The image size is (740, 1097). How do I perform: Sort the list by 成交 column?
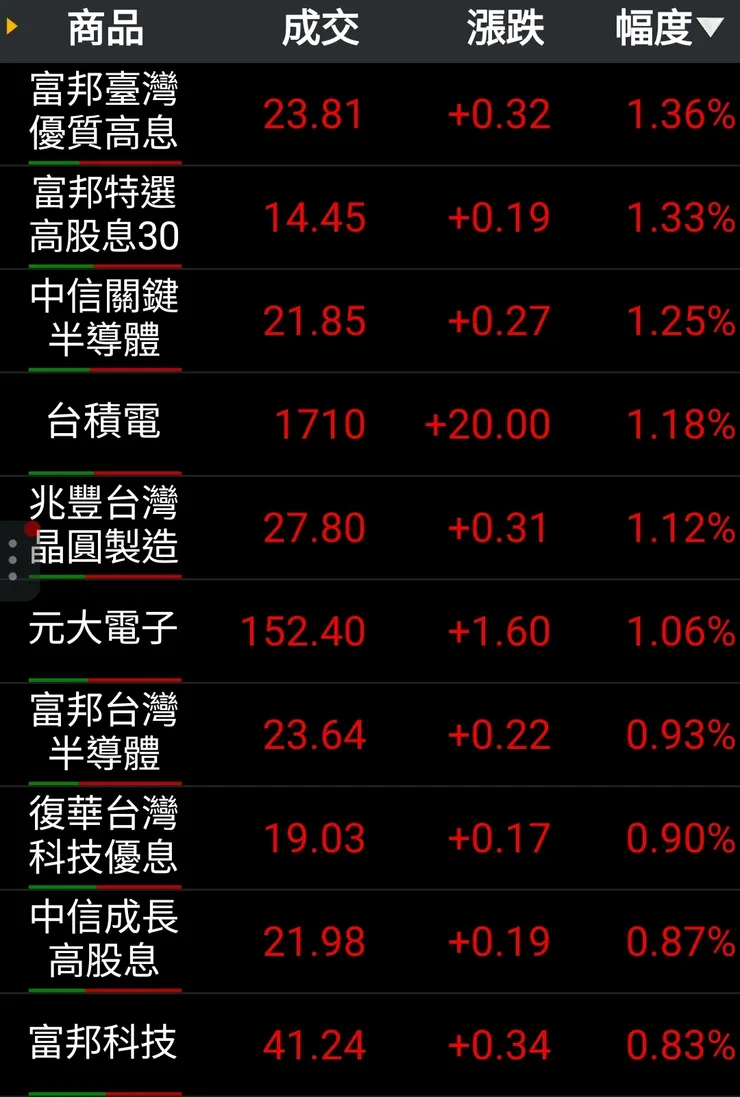click(320, 29)
